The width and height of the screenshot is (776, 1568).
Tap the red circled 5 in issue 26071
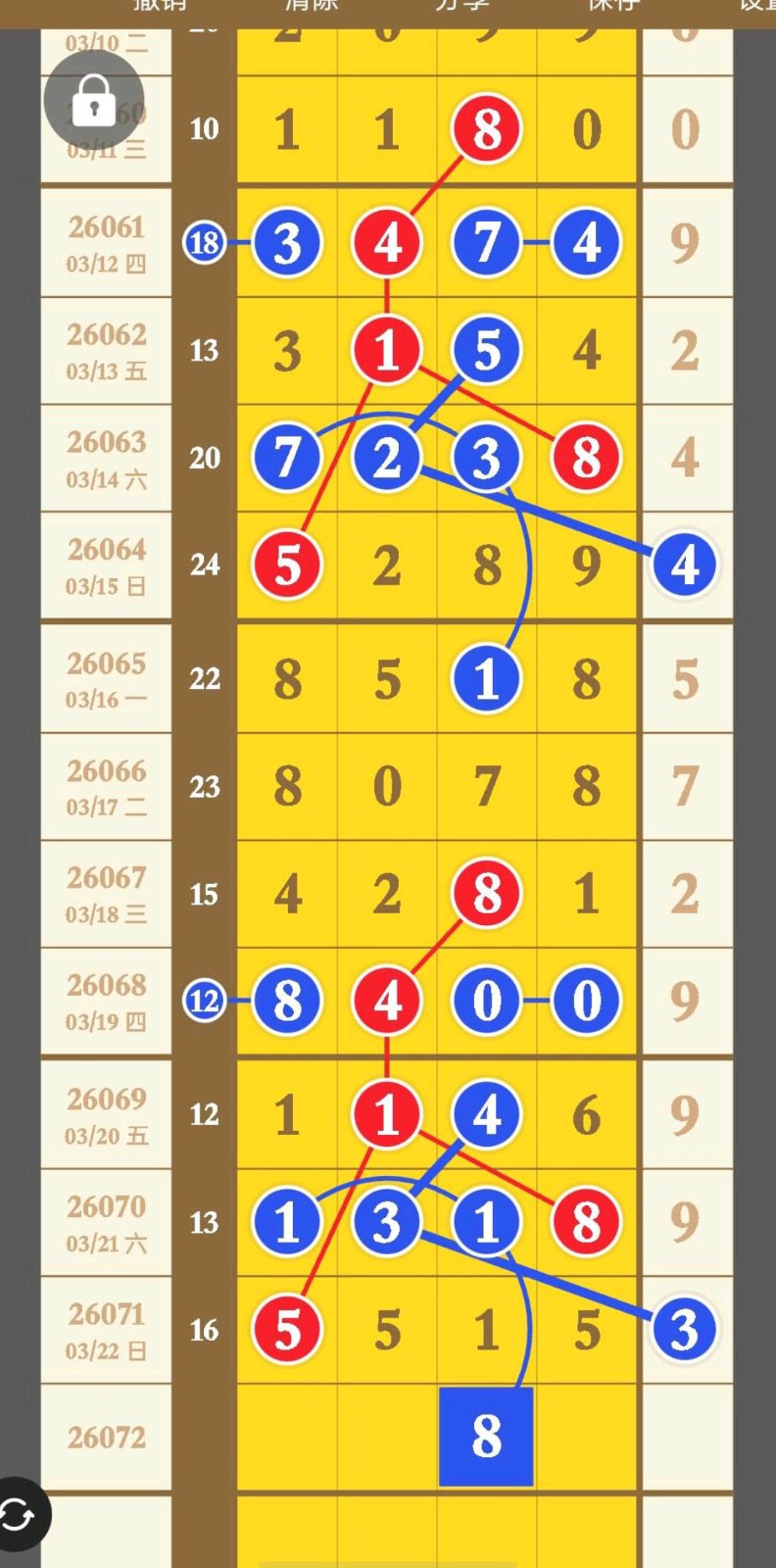[x=287, y=1330]
